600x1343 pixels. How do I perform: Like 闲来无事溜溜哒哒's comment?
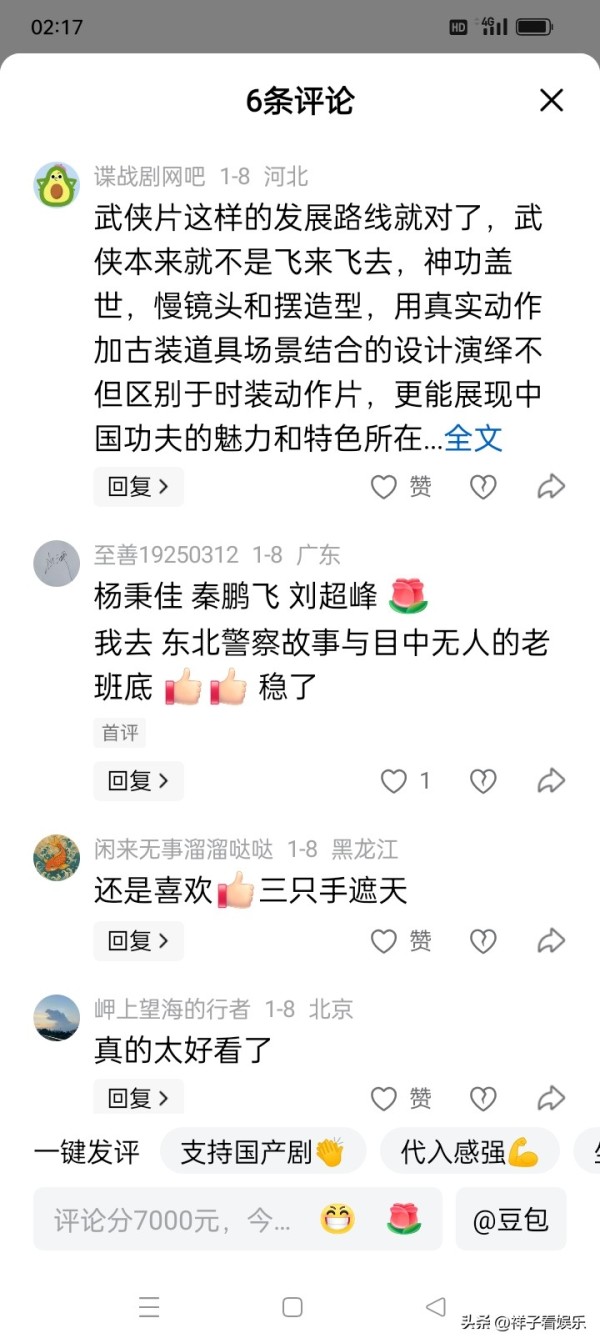point(385,941)
